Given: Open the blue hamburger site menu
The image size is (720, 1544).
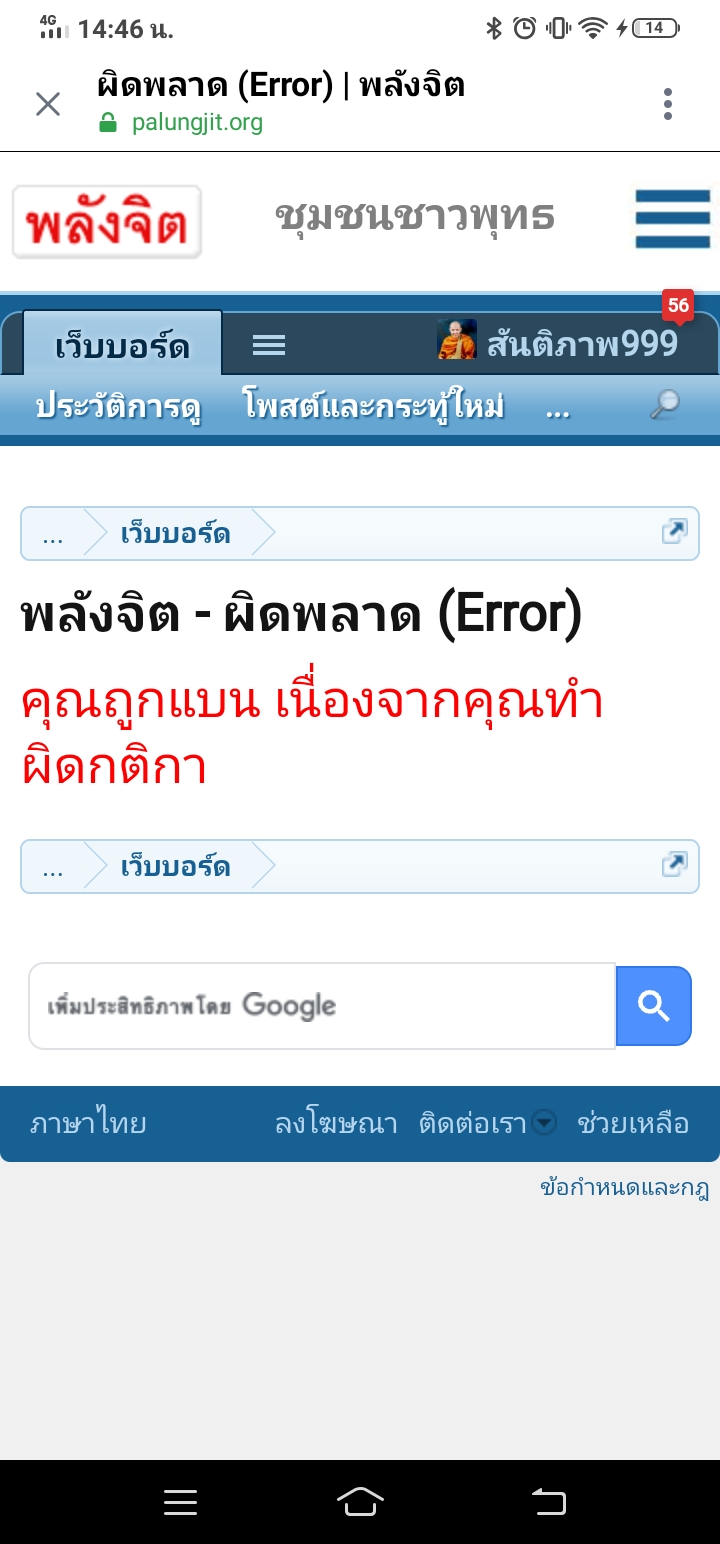Looking at the screenshot, I should pyautogui.click(x=673, y=219).
